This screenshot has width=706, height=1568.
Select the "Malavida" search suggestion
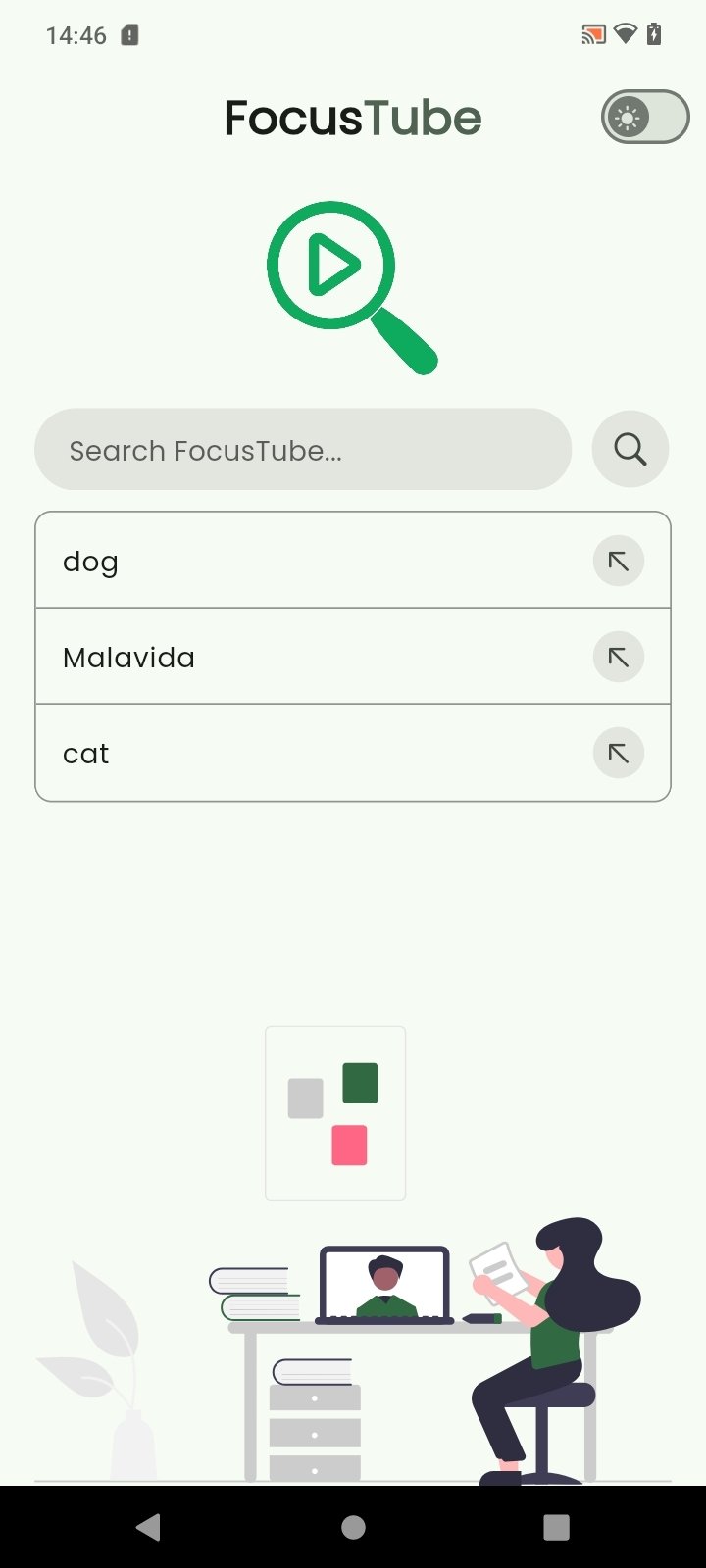(x=353, y=657)
